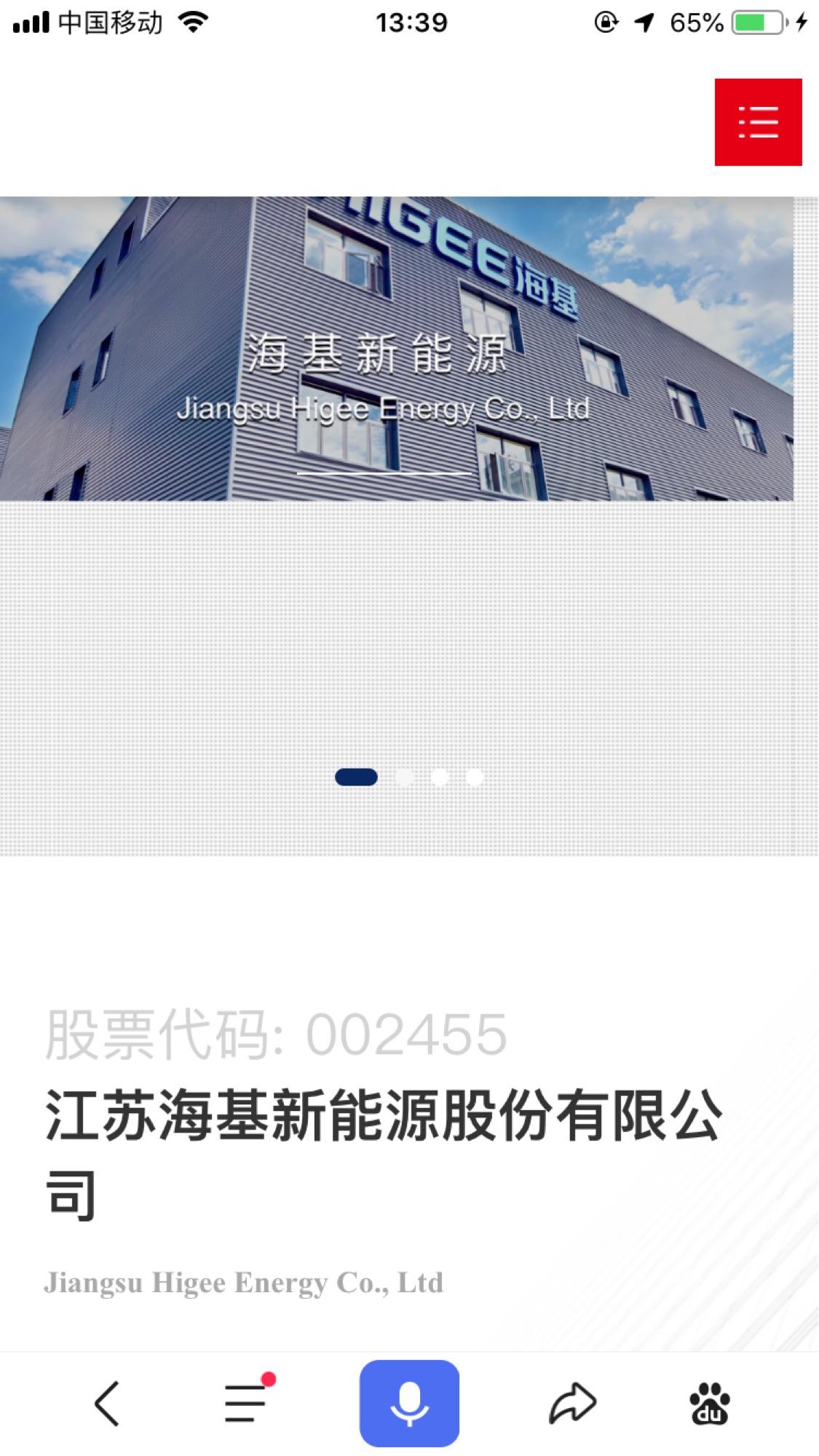Jump to the third carousel slide dot
The width and height of the screenshot is (819, 1456).
(440, 777)
